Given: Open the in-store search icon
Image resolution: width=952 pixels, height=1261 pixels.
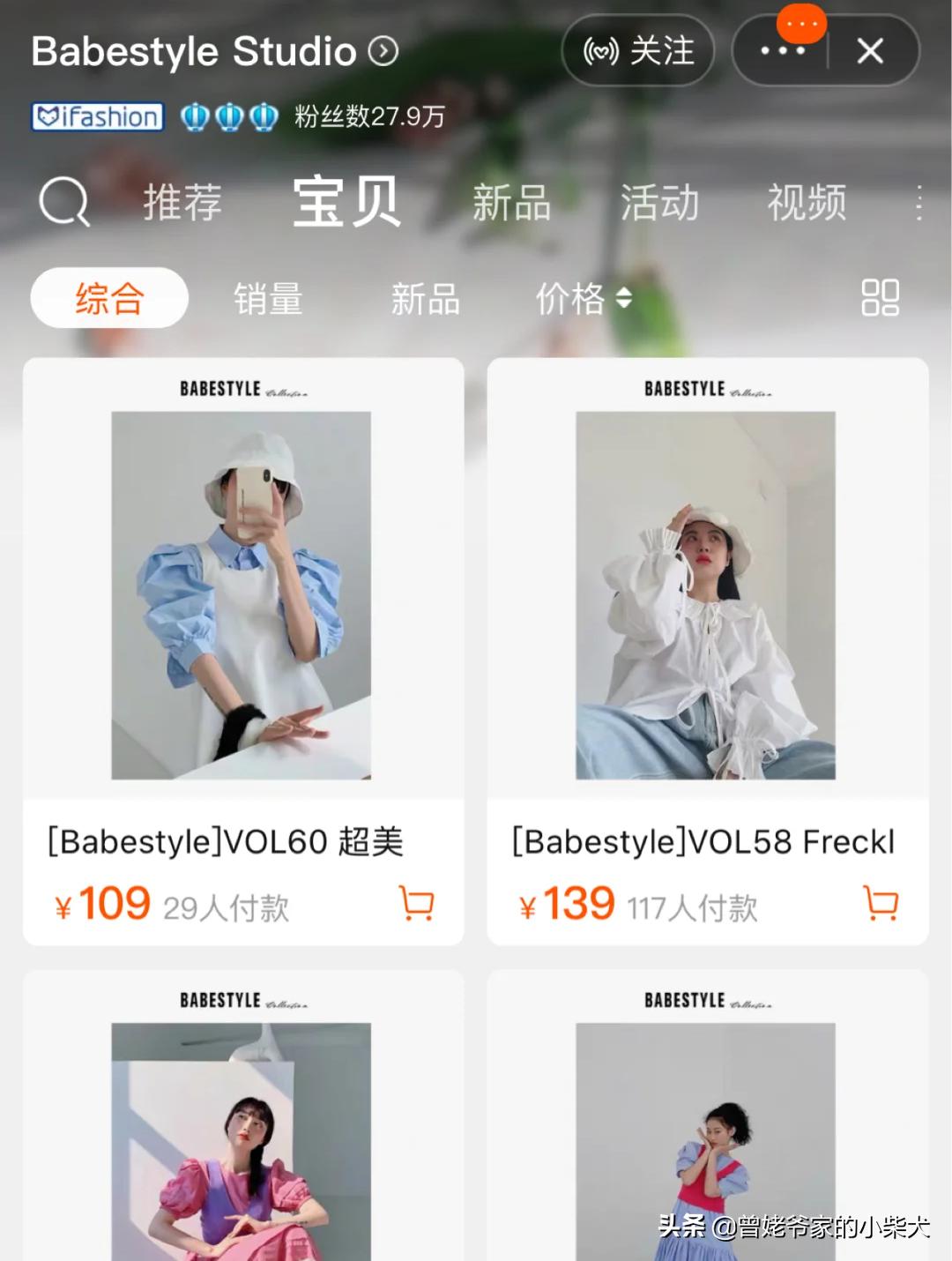Looking at the screenshot, I should click(63, 202).
